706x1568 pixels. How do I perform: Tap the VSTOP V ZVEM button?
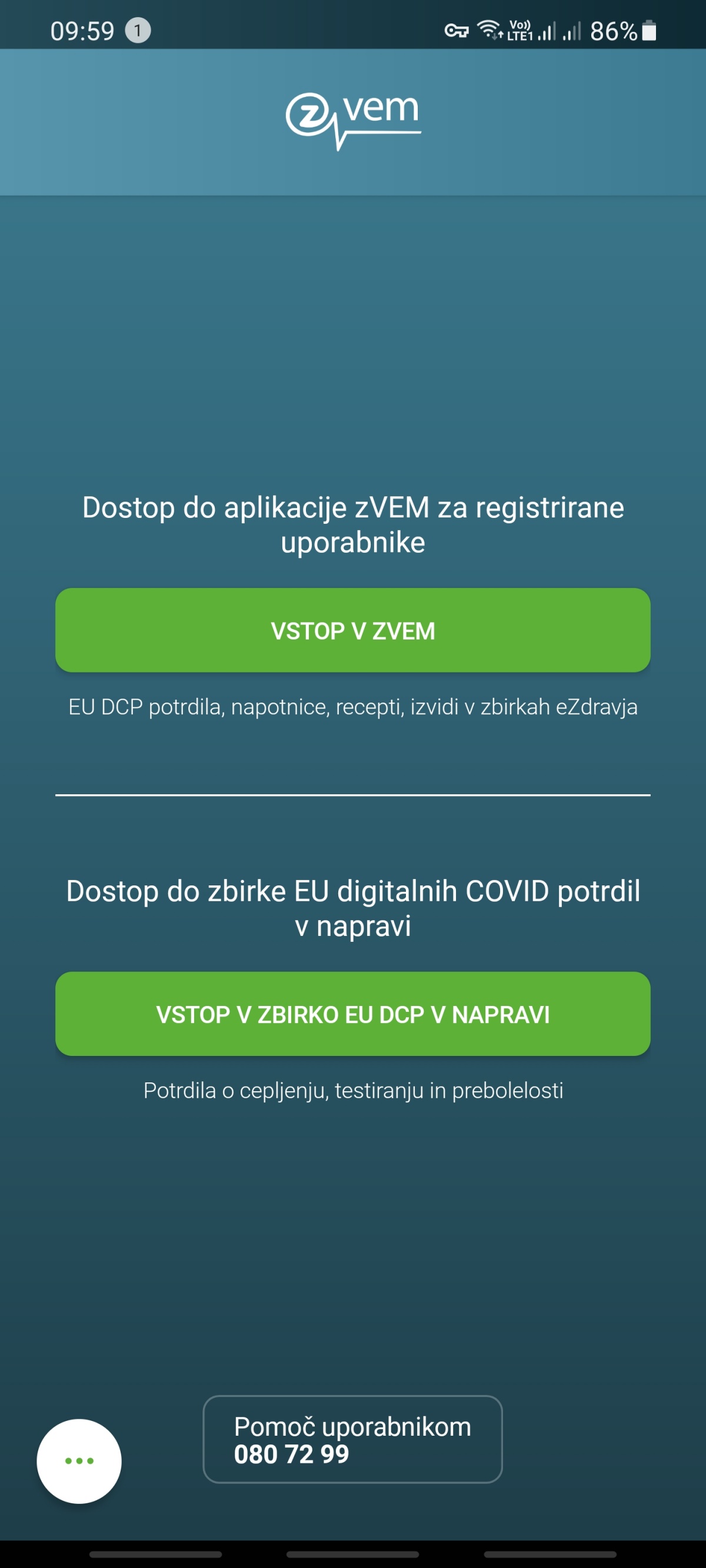pyautogui.click(x=352, y=630)
